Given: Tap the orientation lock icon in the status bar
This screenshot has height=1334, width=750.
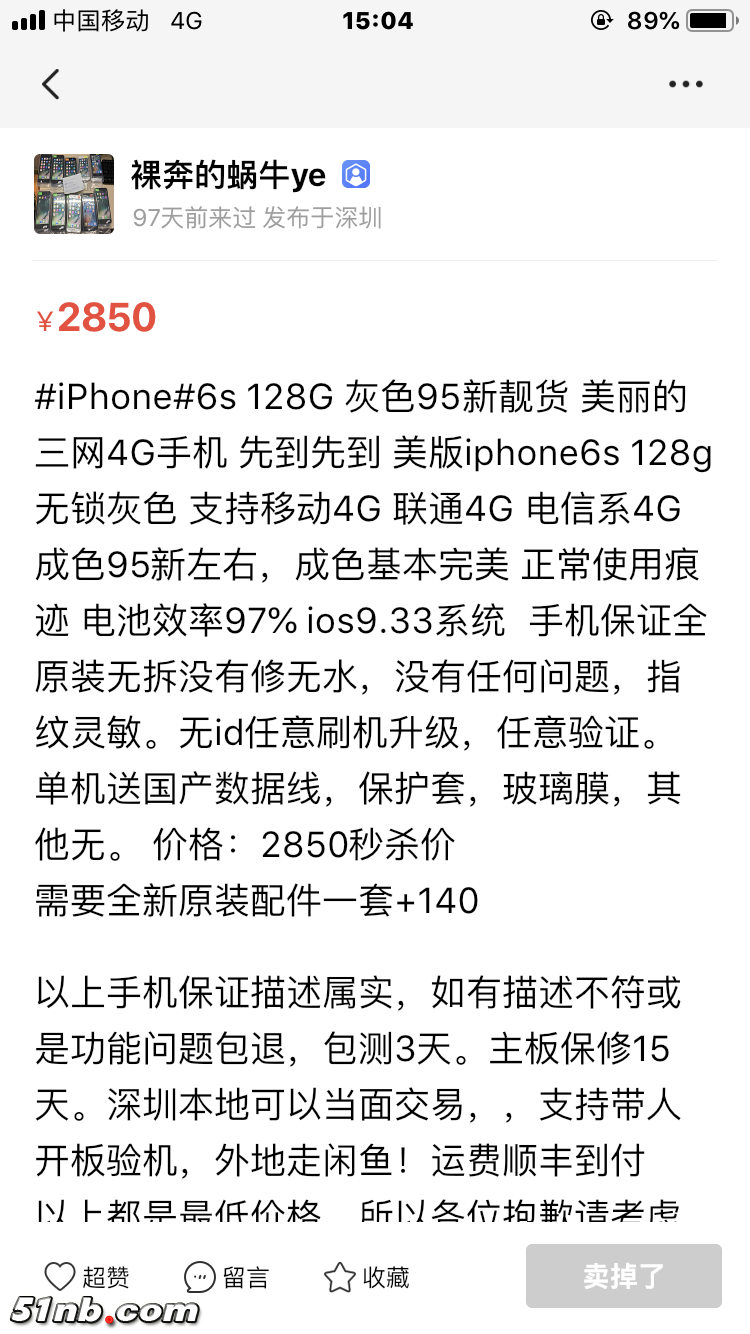Looking at the screenshot, I should 601,19.
